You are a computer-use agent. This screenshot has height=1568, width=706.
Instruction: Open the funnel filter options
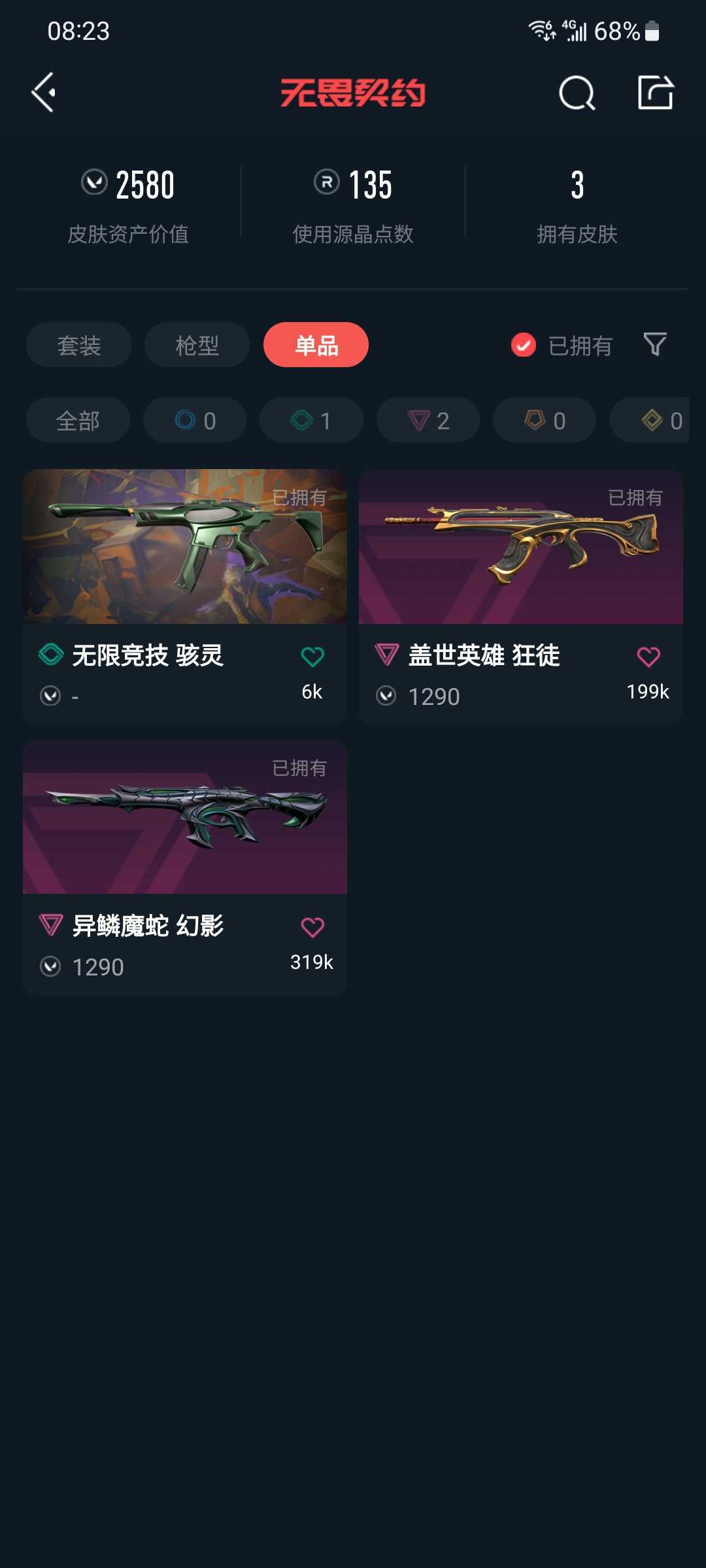coord(655,344)
